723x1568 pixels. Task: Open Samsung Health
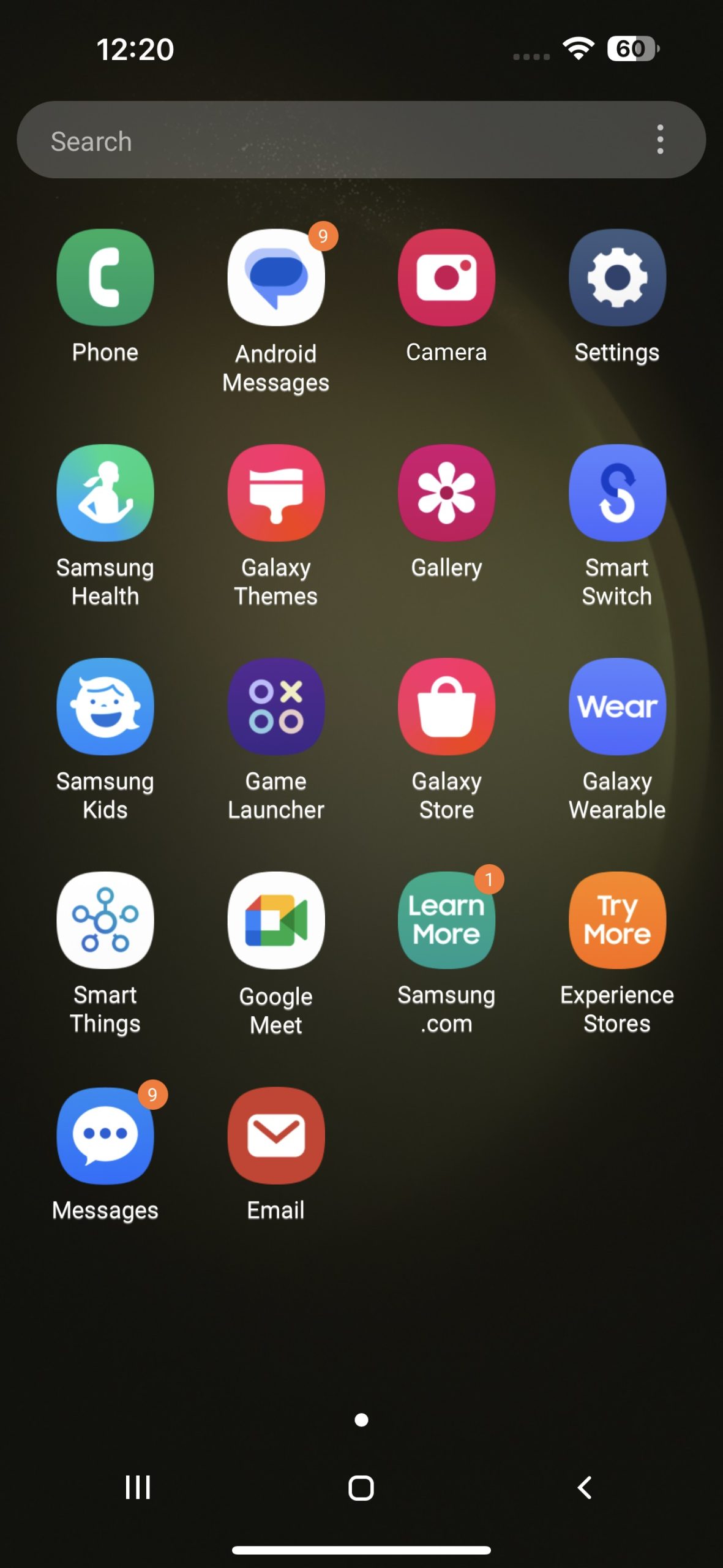tap(105, 492)
